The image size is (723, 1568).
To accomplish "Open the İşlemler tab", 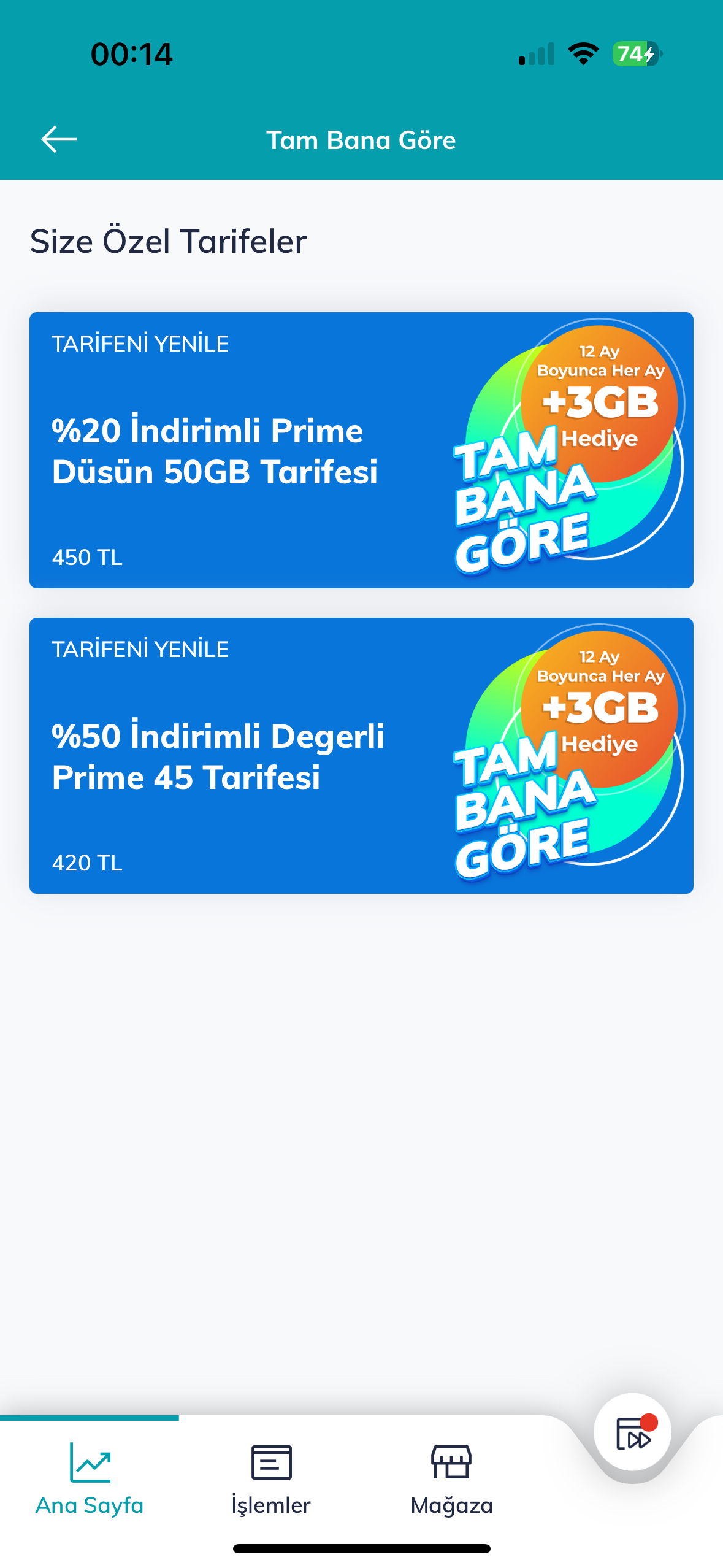I will (271, 1478).
